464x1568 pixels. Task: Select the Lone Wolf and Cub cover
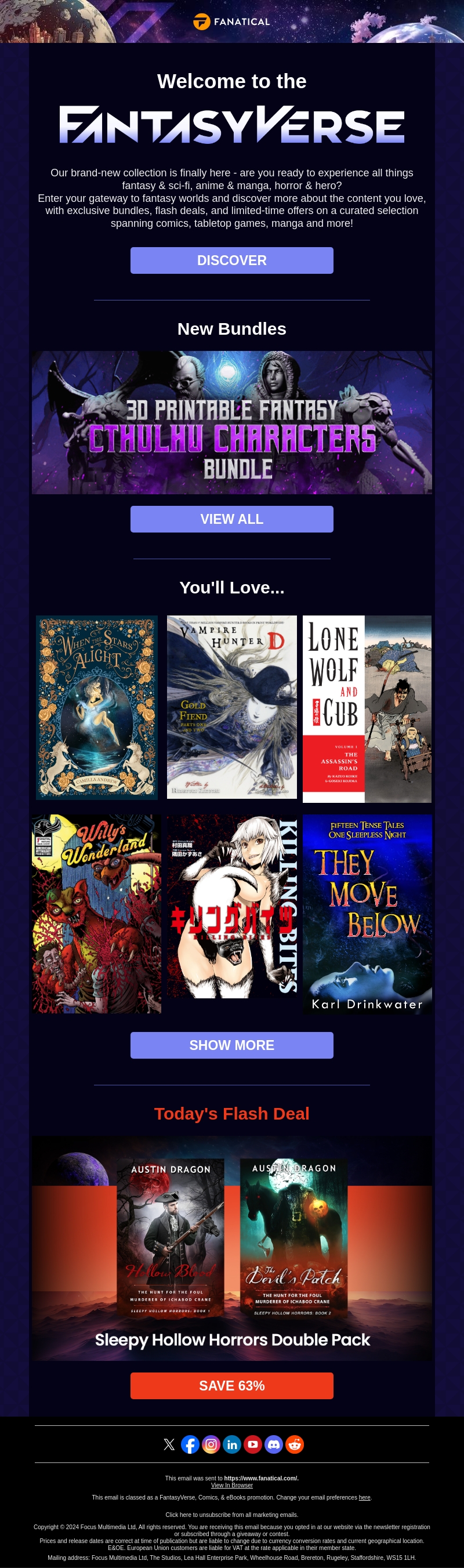coord(367,709)
